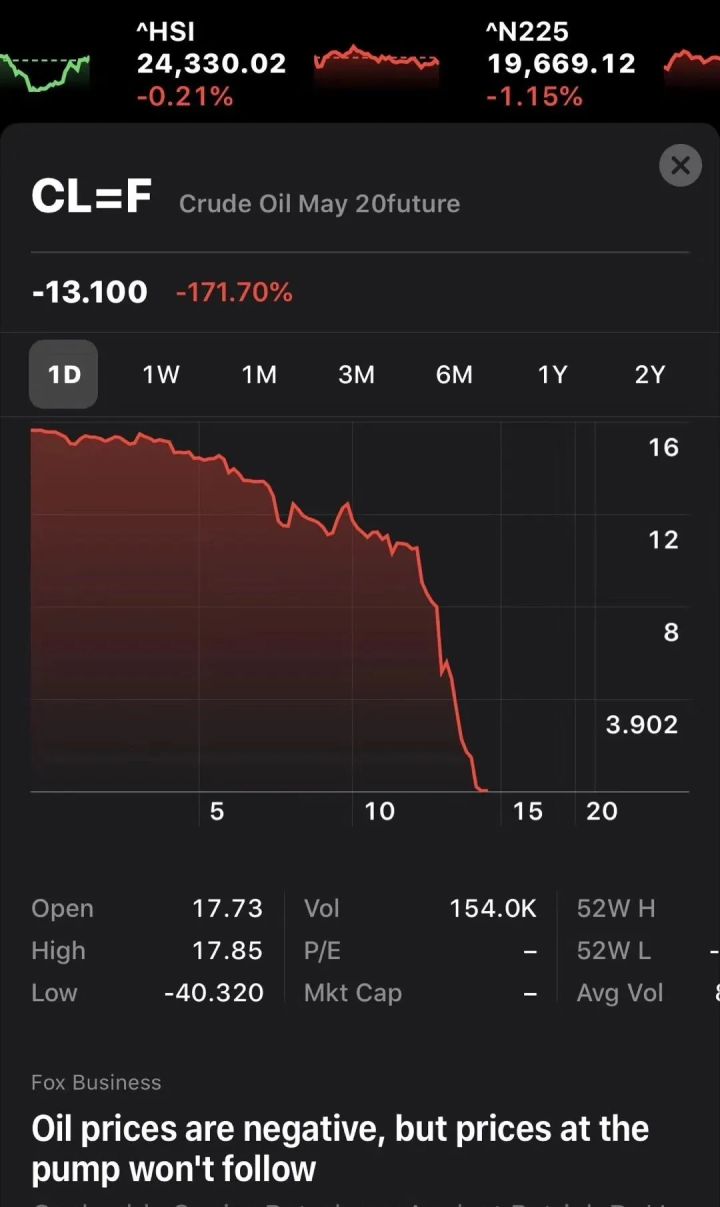View the 1Y chart range
This screenshot has height=1207, width=720.
(x=552, y=375)
